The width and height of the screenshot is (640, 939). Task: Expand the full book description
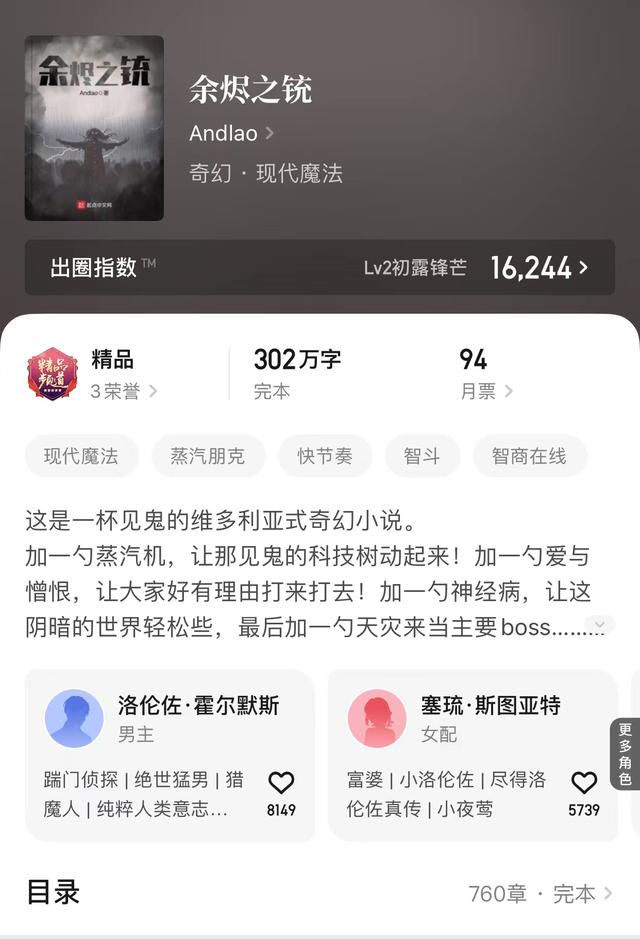(x=599, y=626)
